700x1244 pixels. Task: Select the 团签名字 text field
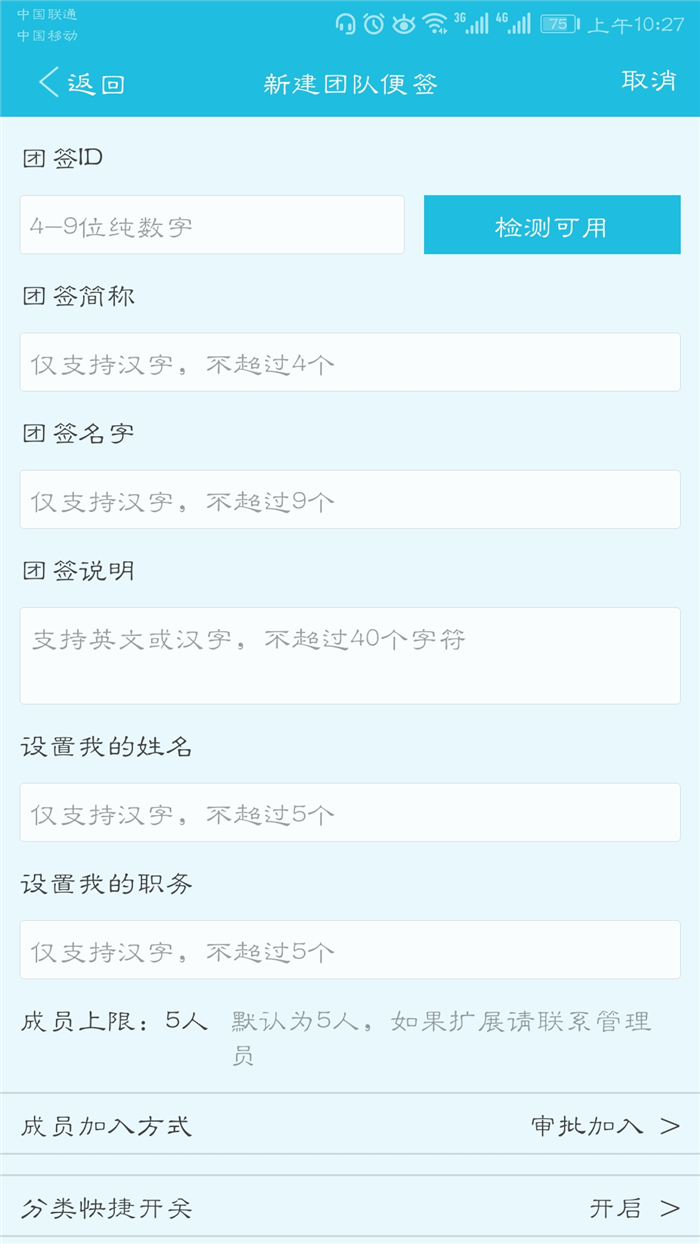point(350,499)
